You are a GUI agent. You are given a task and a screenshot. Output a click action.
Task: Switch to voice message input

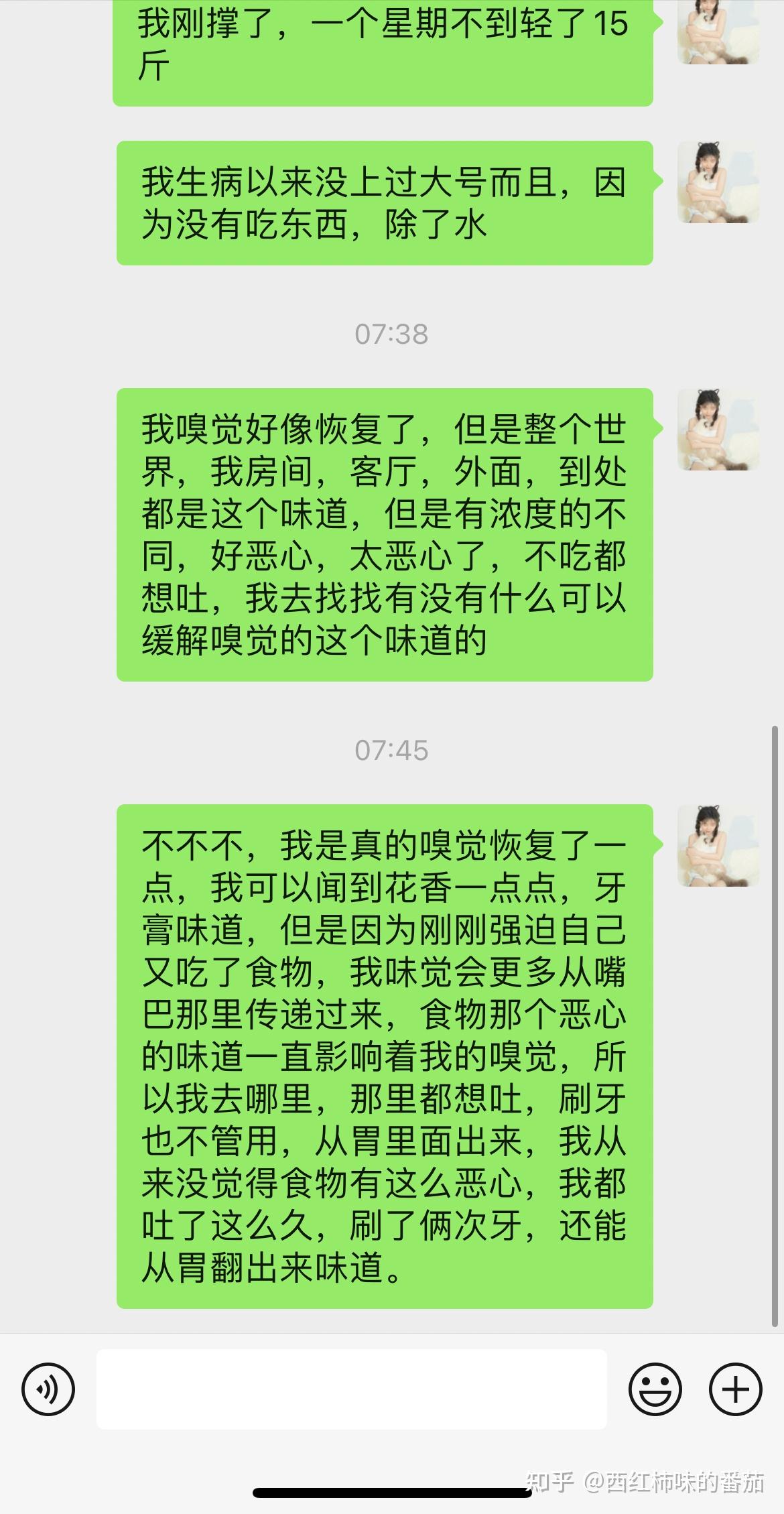point(48,1389)
